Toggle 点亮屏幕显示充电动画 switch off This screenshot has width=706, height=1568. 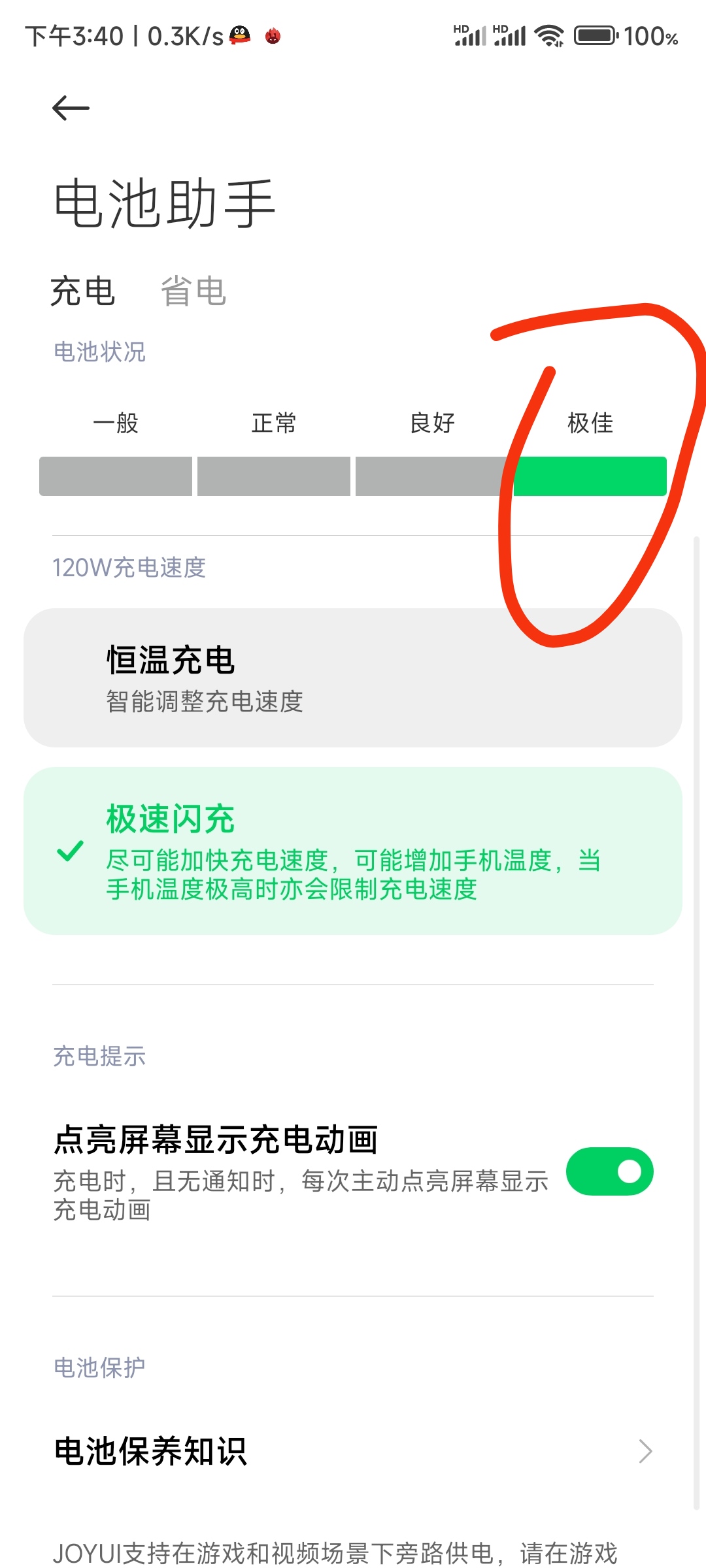[x=609, y=1171]
